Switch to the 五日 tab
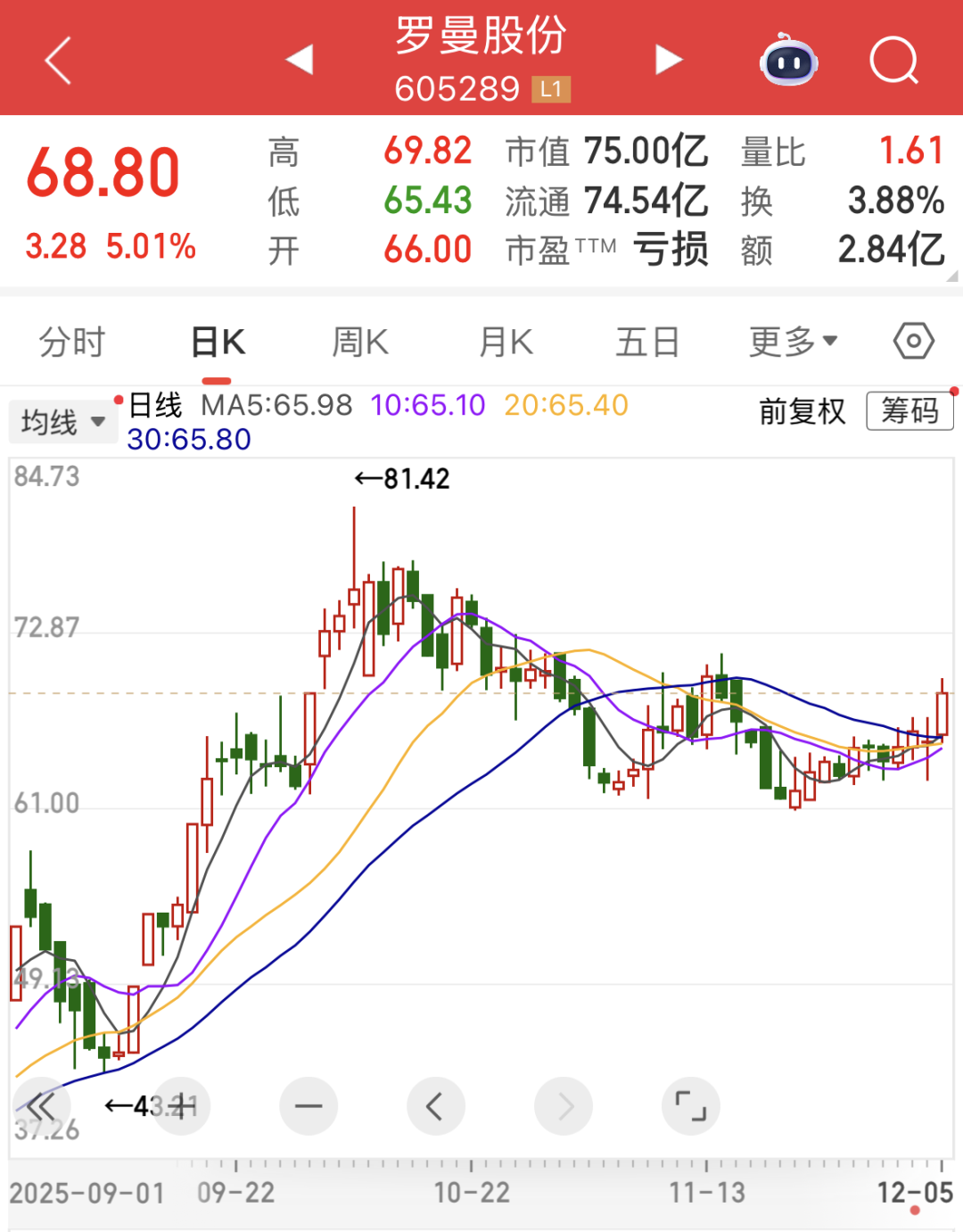Viewport: 963px width, 1232px height. coord(647,342)
